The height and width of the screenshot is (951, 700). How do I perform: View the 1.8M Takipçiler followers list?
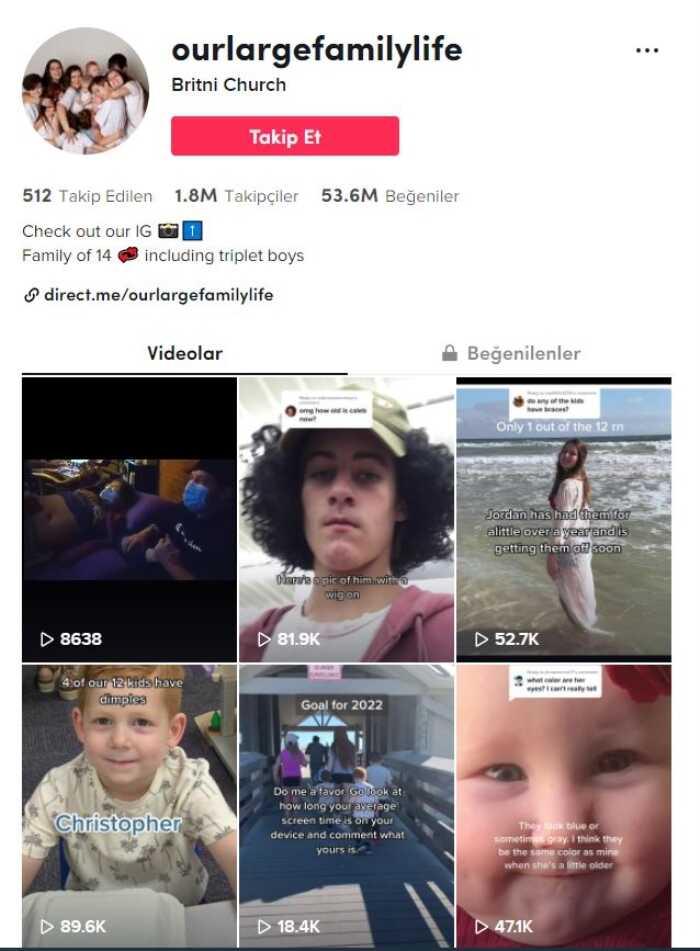pos(236,196)
